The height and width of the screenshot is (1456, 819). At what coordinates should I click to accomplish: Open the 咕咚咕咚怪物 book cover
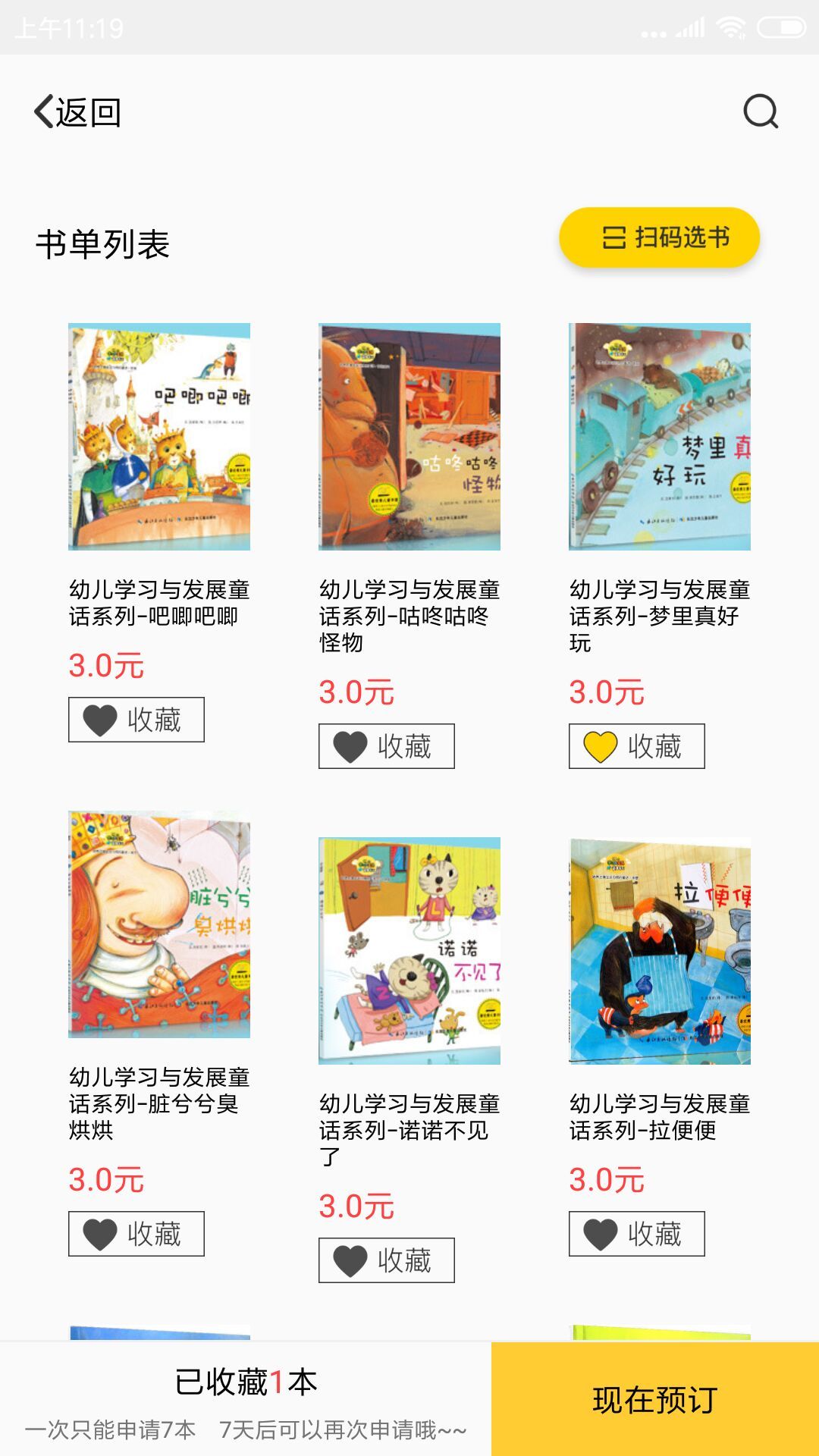pos(409,438)
